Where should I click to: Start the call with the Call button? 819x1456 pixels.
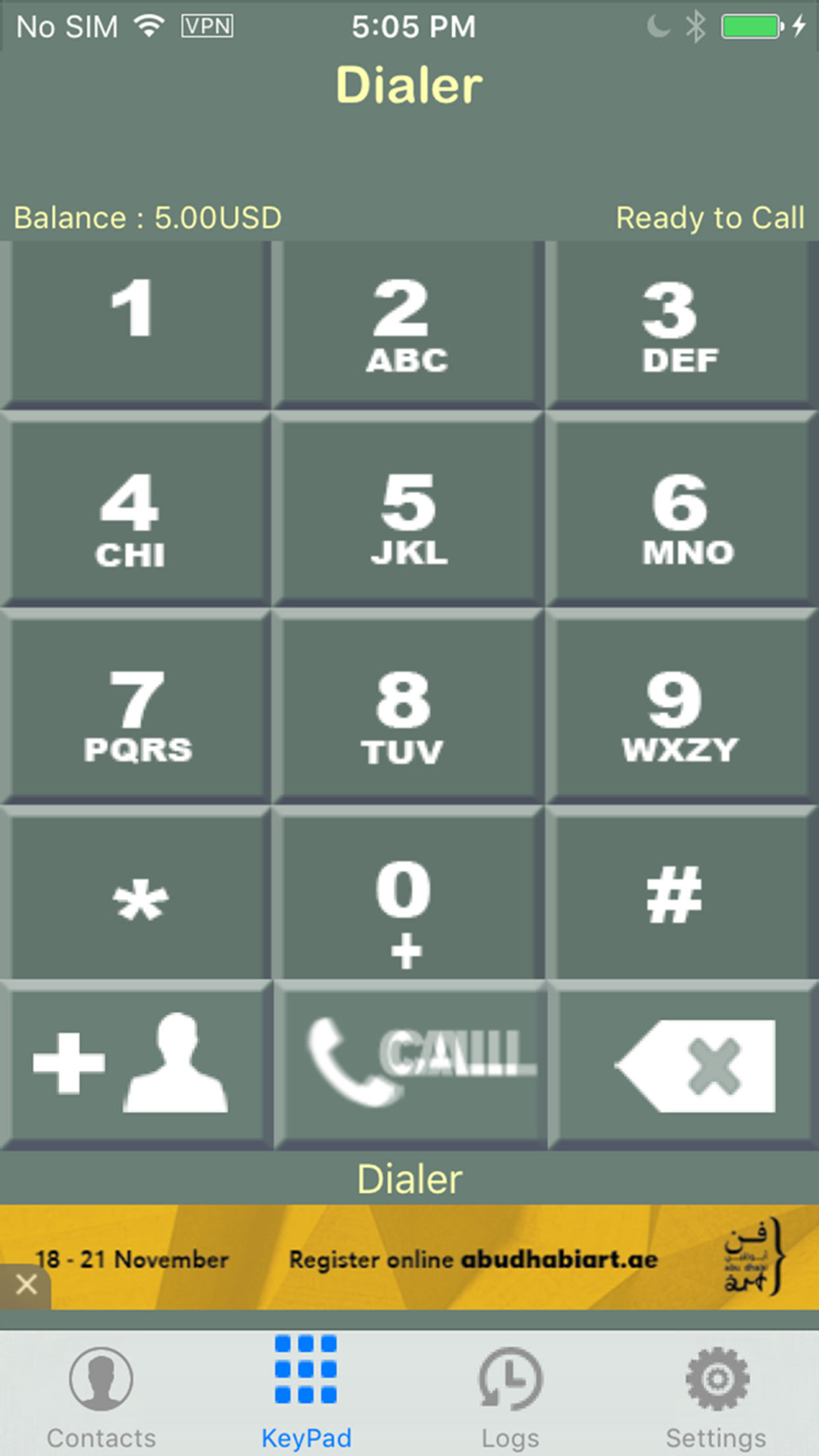point(409,1066)
